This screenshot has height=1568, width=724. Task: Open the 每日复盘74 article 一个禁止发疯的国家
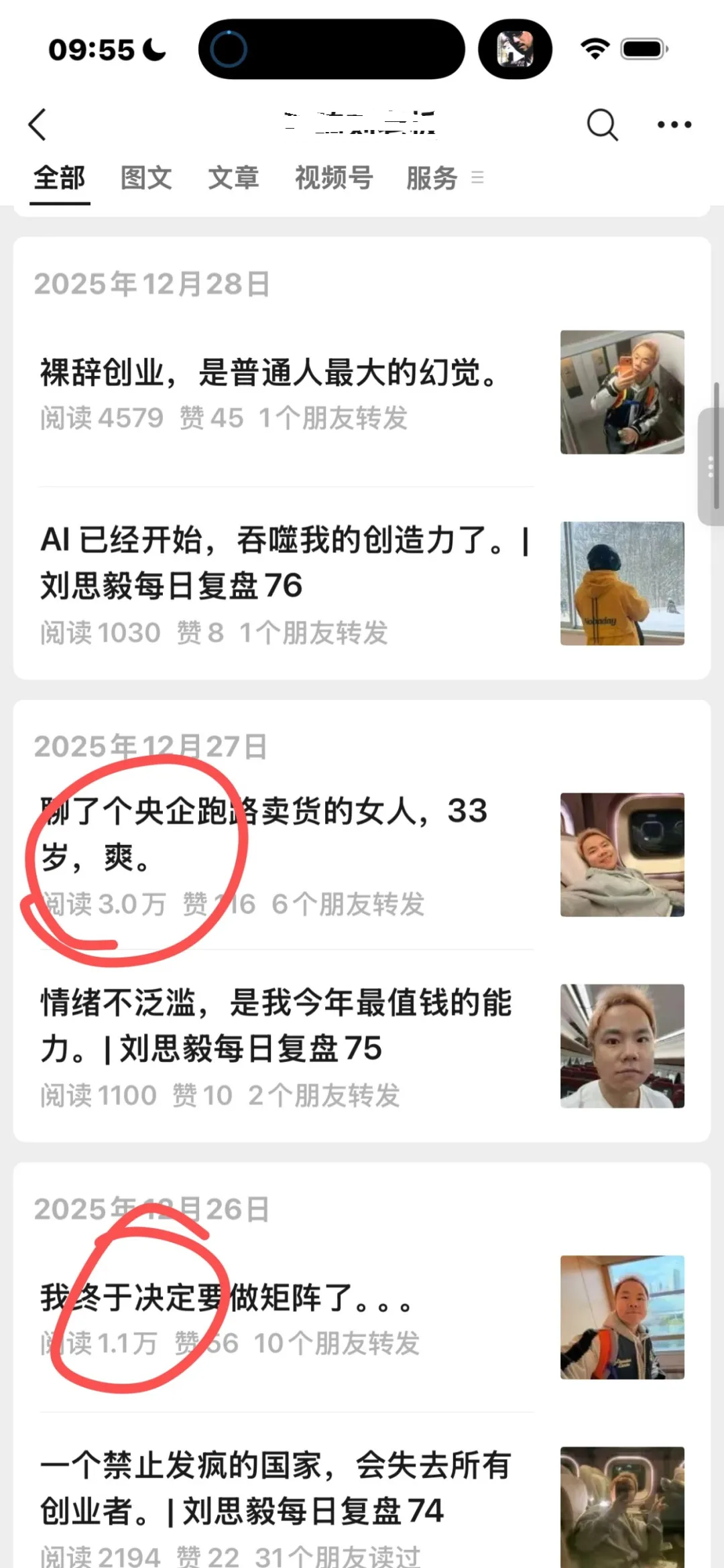[x=276, y=1488]
